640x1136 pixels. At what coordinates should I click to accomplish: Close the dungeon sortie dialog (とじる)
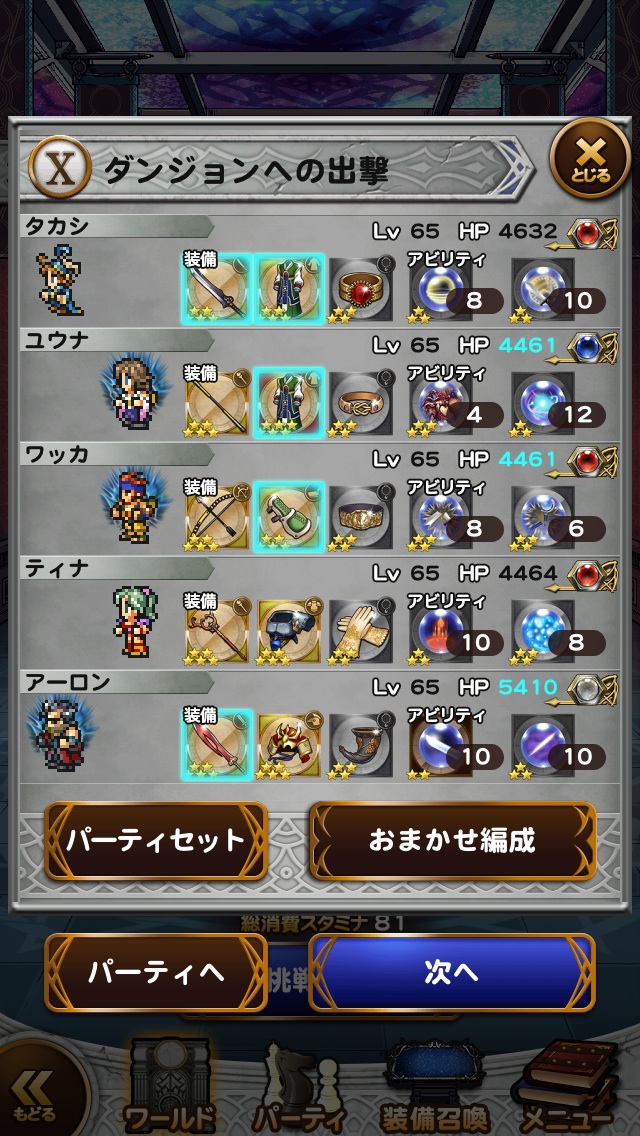click(x=590, y=157)
